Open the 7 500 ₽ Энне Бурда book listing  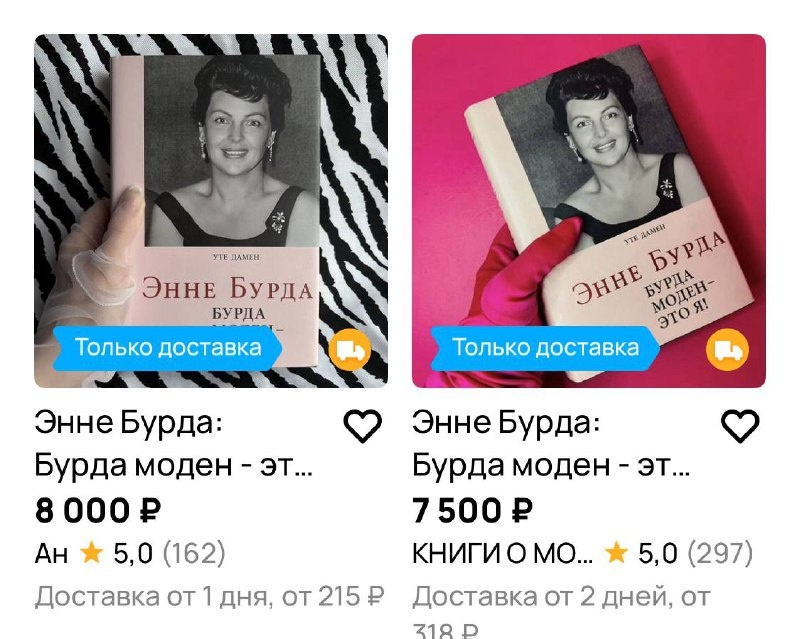click(x=588, y=210)
